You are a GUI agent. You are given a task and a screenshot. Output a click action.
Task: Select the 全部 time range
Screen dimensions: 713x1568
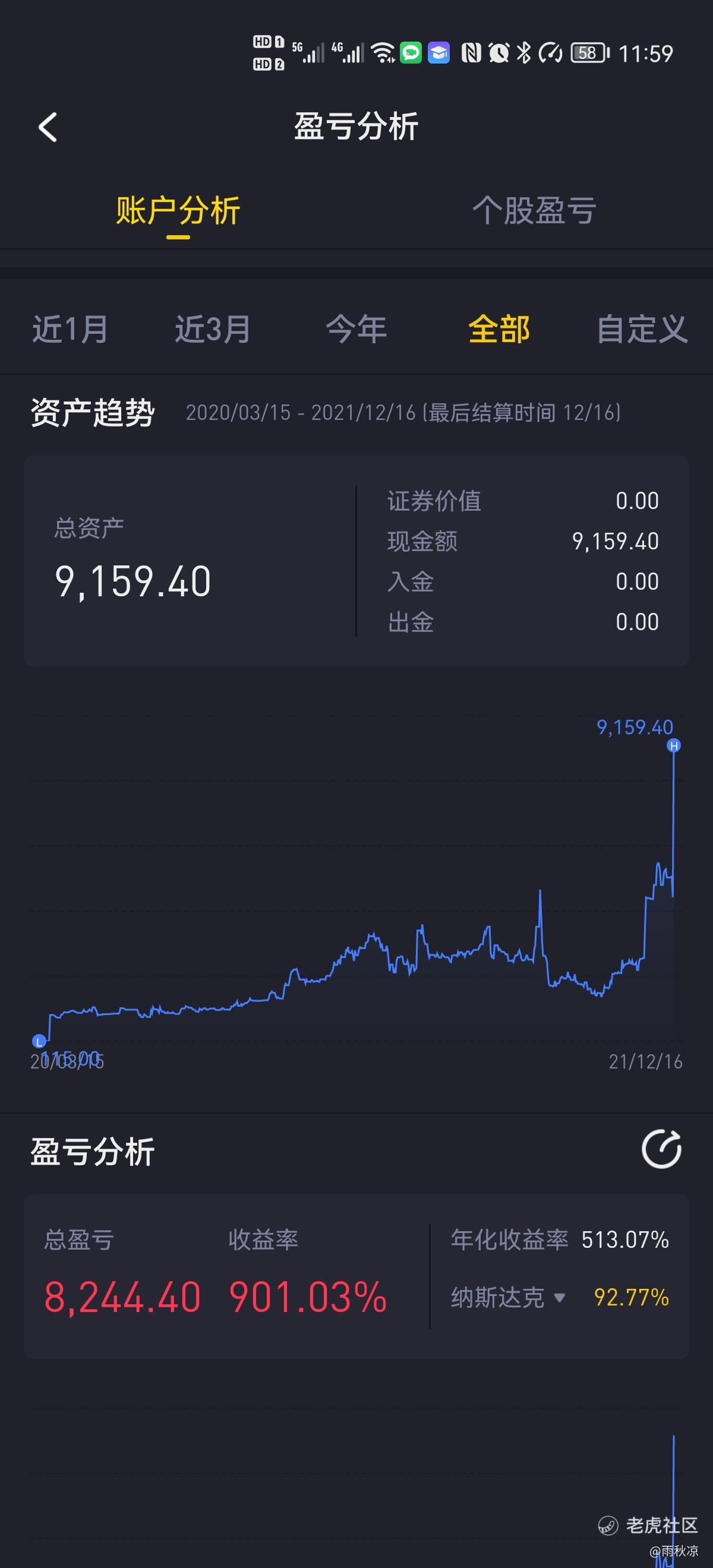click(499, 329)
